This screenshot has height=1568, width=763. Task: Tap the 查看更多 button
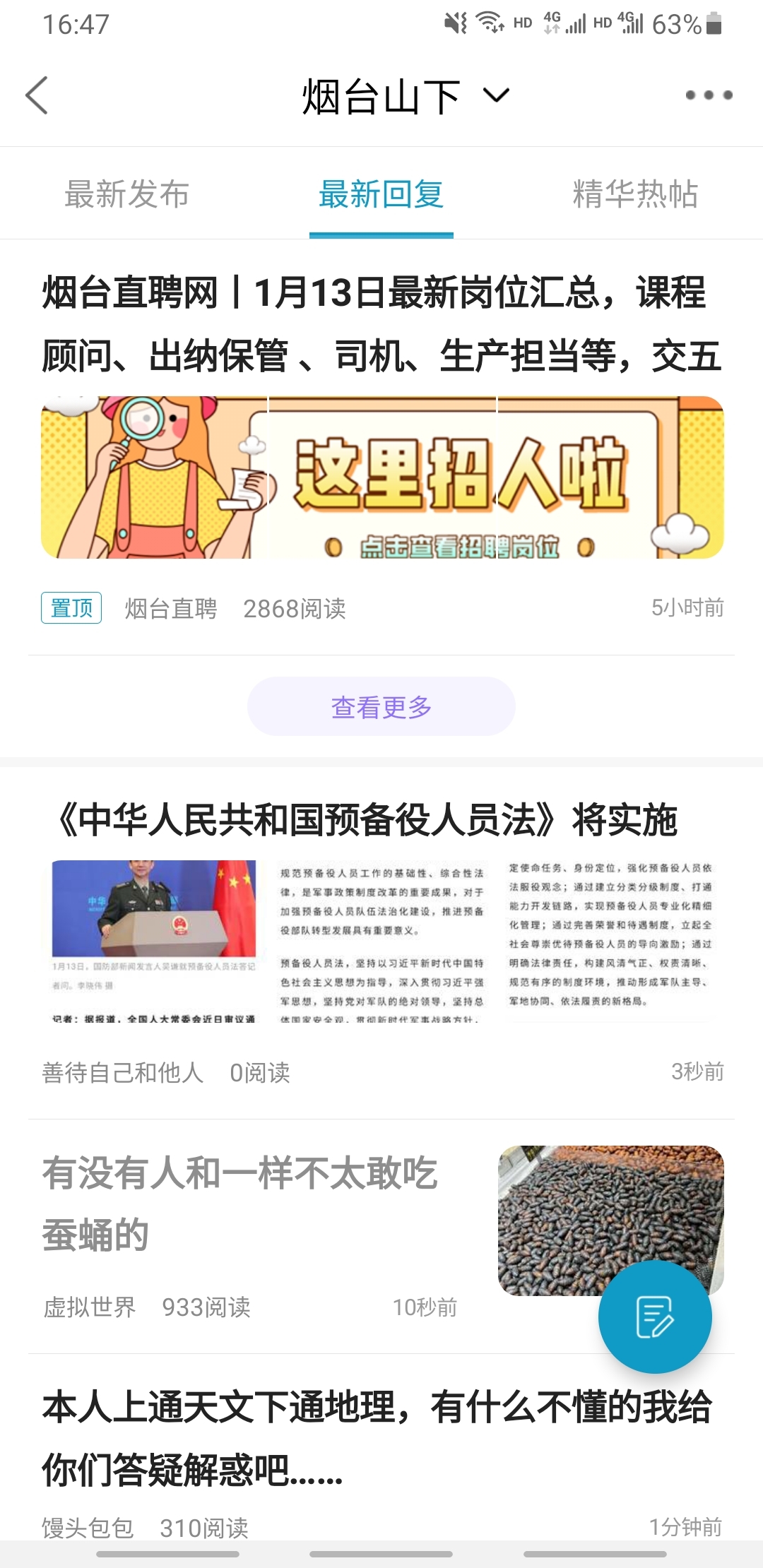[x=381, y=707]
